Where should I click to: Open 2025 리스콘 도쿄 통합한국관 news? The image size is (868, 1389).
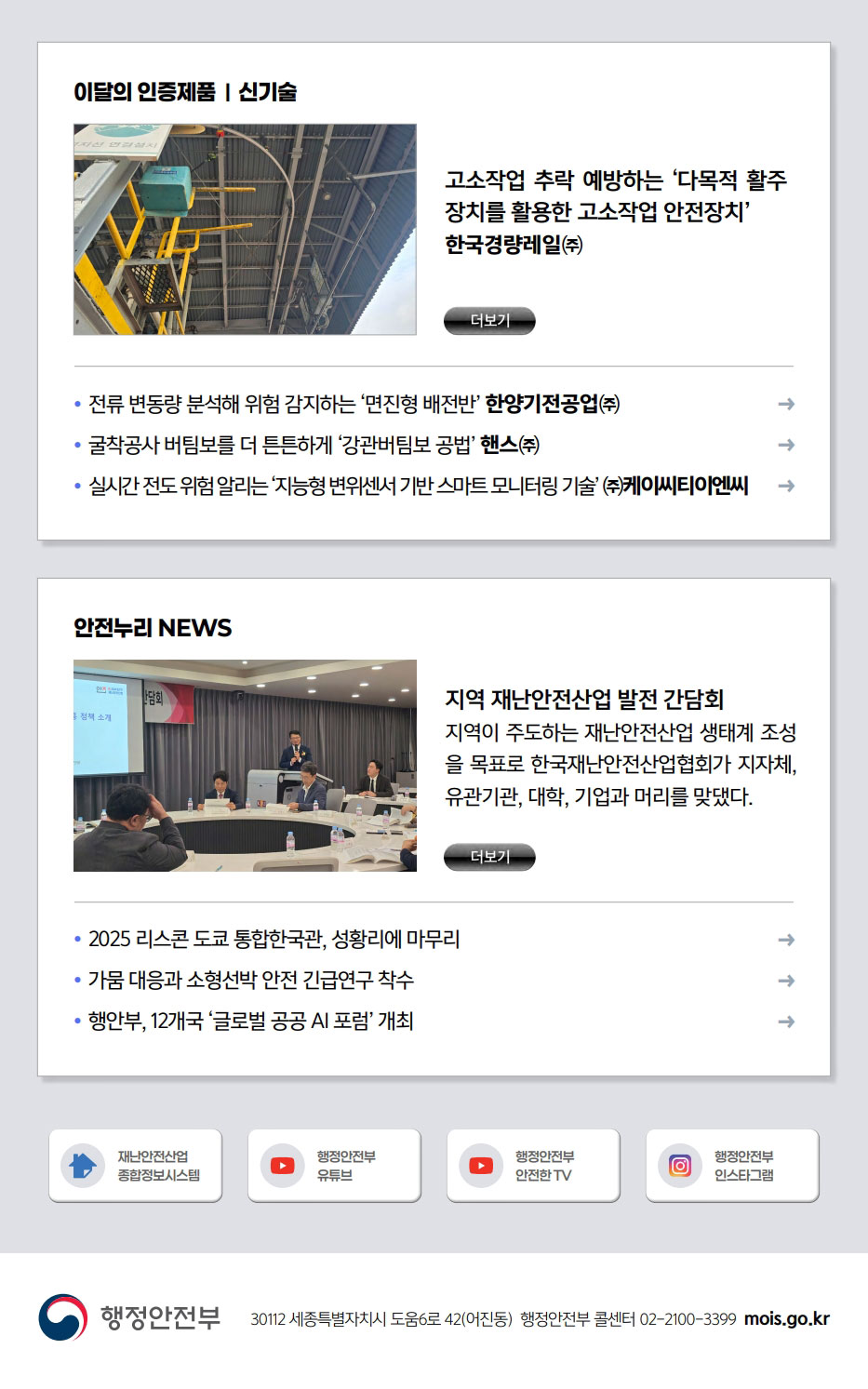[x=274, y=940]
